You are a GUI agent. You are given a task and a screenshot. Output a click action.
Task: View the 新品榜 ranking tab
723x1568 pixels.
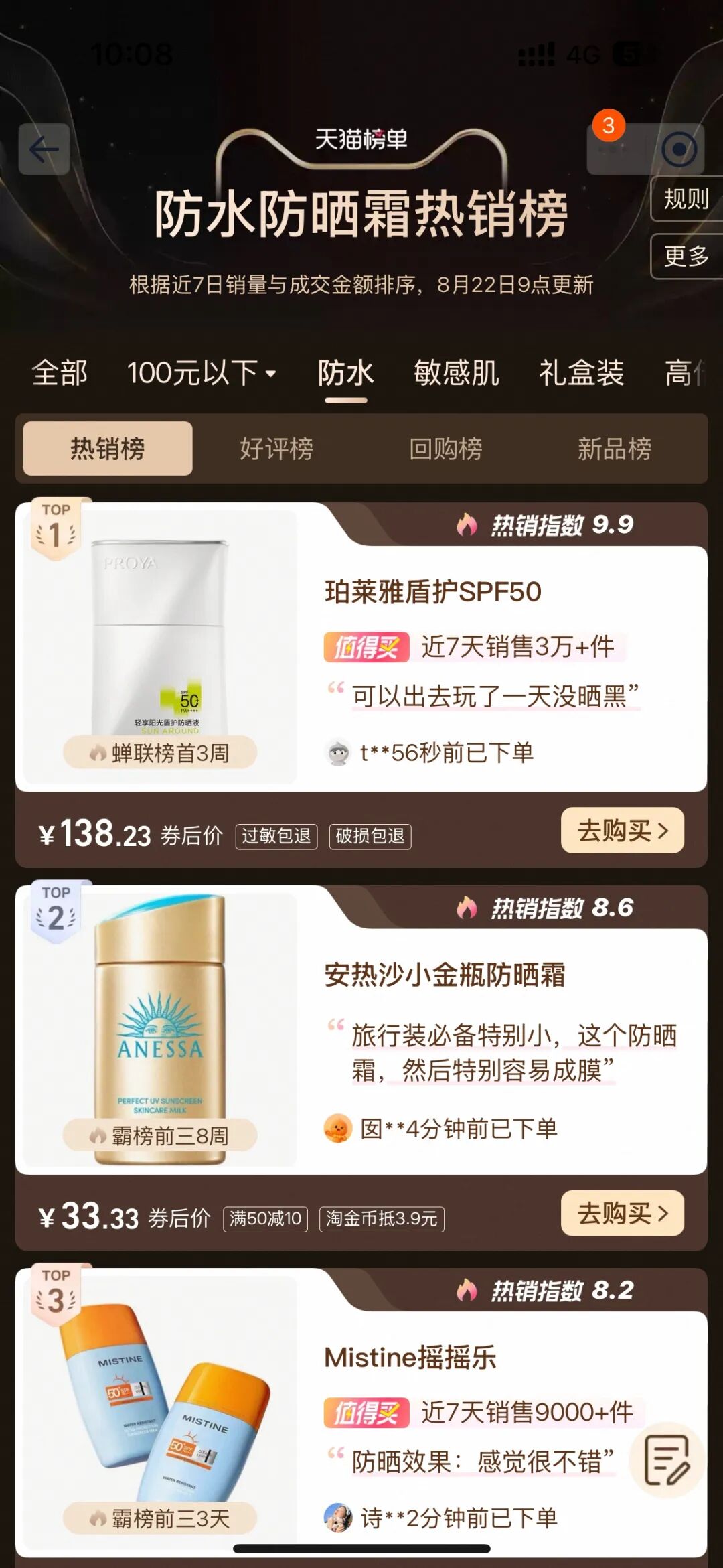point(615,449)
